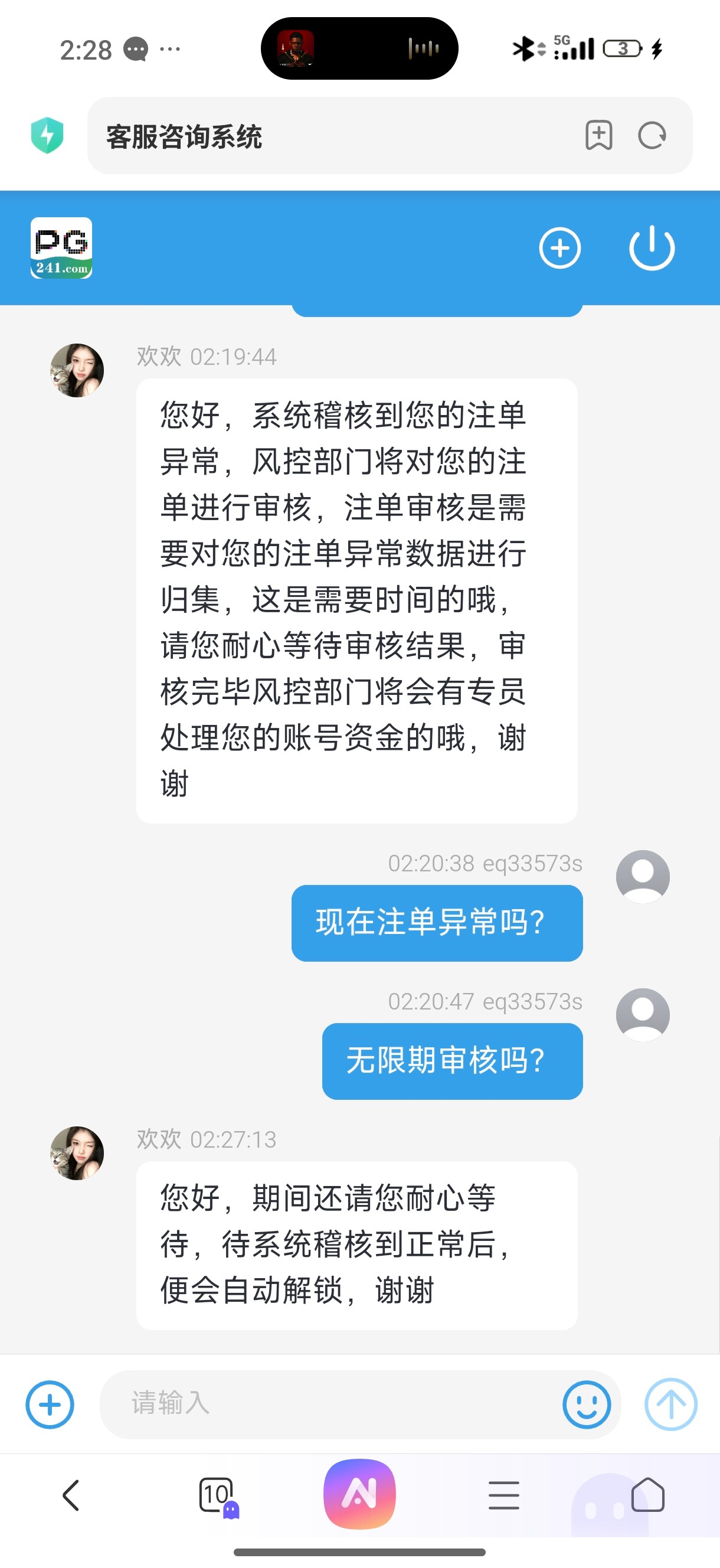The height and width of the screenshot is (1568, 720).
Task: Tap the security shield icon
Action: pyautogui.click(x=47, y=135)
